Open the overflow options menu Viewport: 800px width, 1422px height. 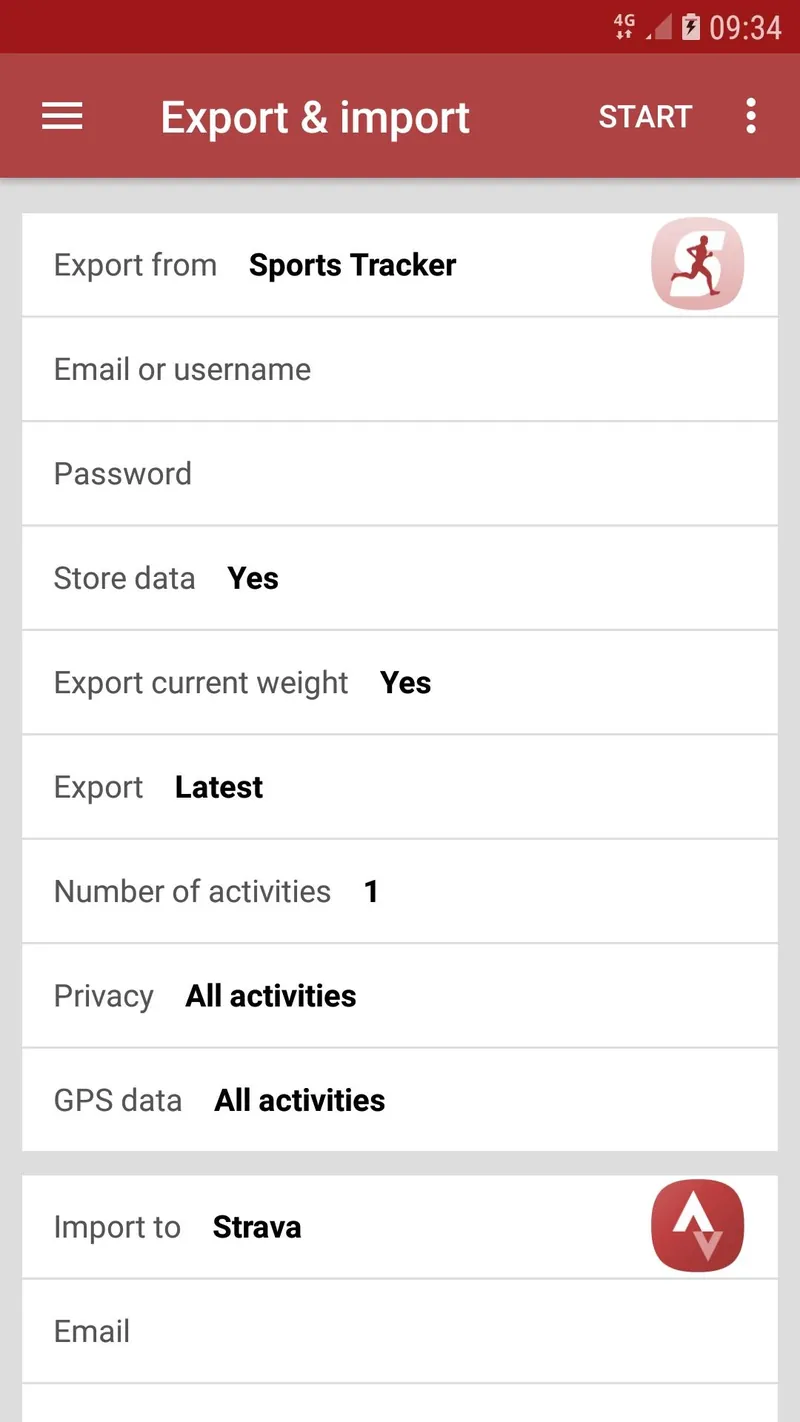pos(750,116)
